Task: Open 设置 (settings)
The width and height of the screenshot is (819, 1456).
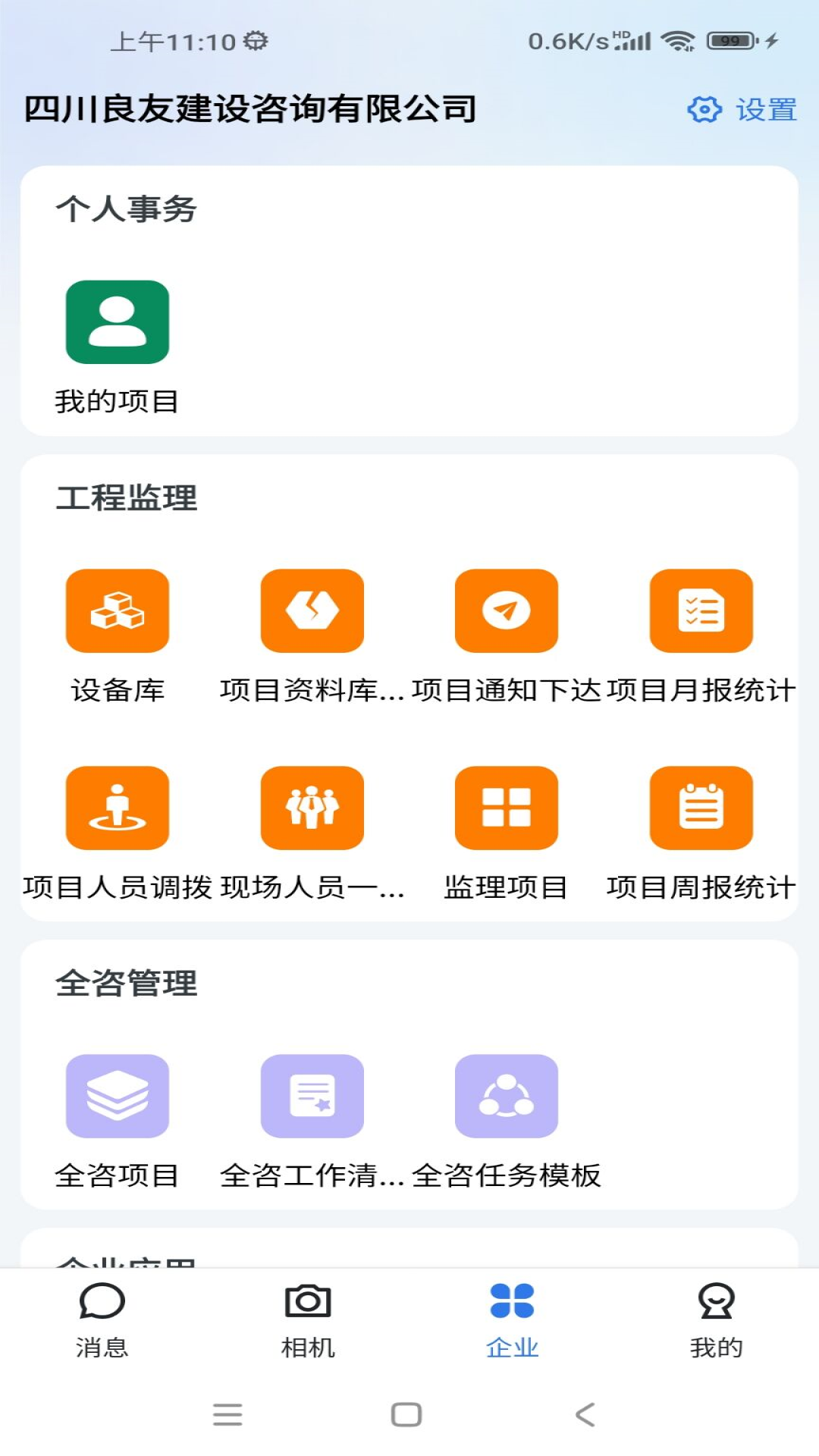Action: pos(742,110)
